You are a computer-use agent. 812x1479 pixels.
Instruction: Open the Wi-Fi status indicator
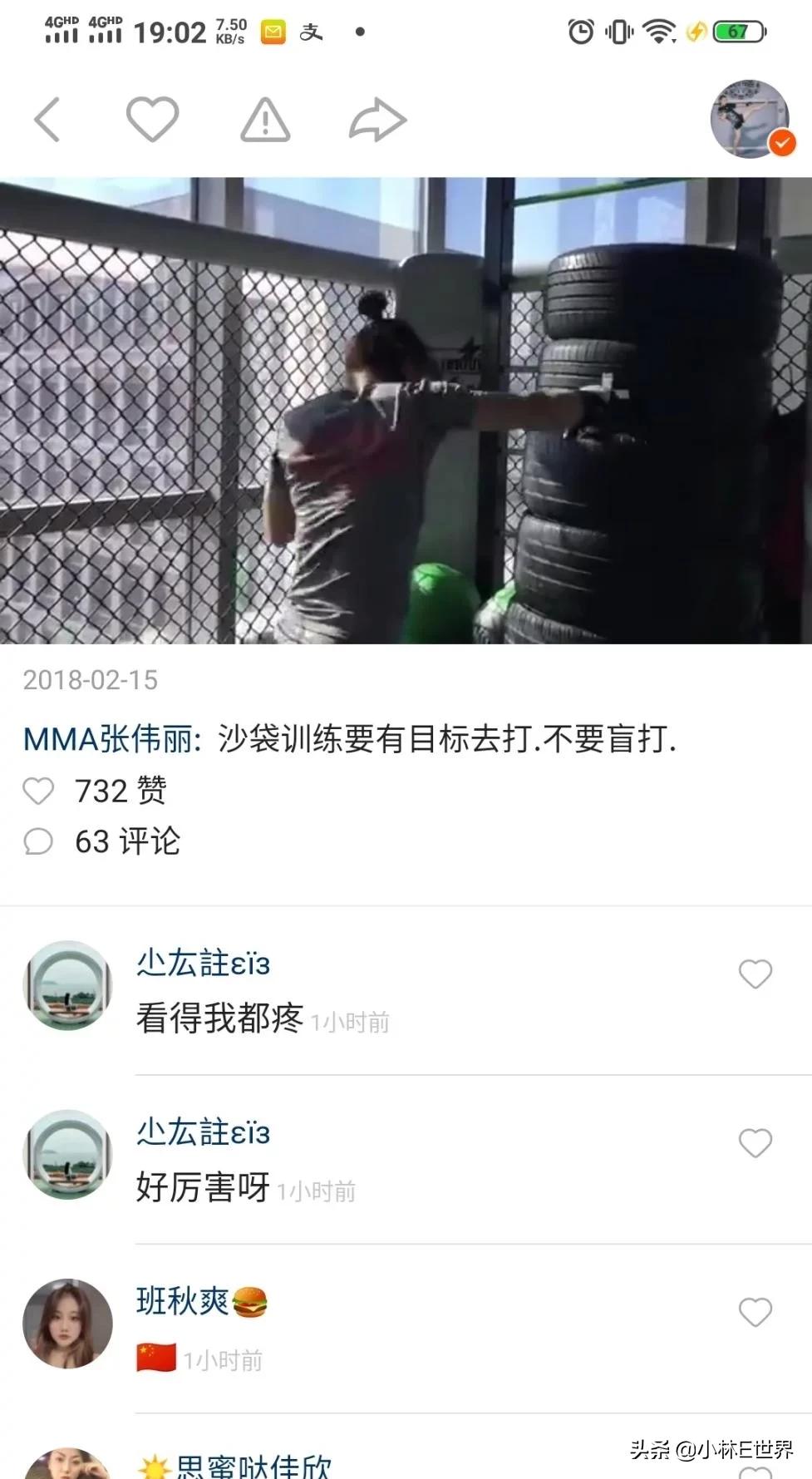point(659,32)
